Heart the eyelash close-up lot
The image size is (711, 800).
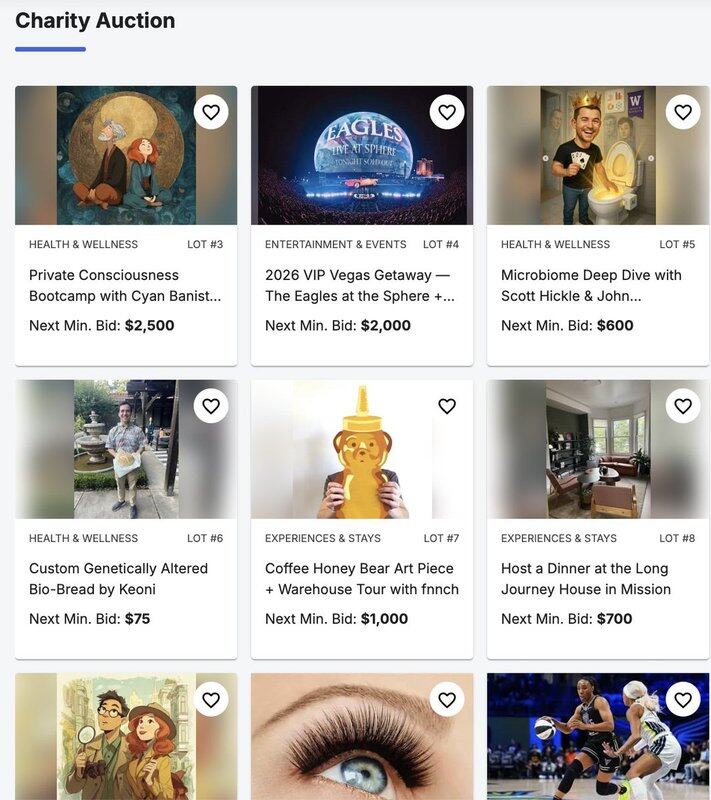click(447, 699)
